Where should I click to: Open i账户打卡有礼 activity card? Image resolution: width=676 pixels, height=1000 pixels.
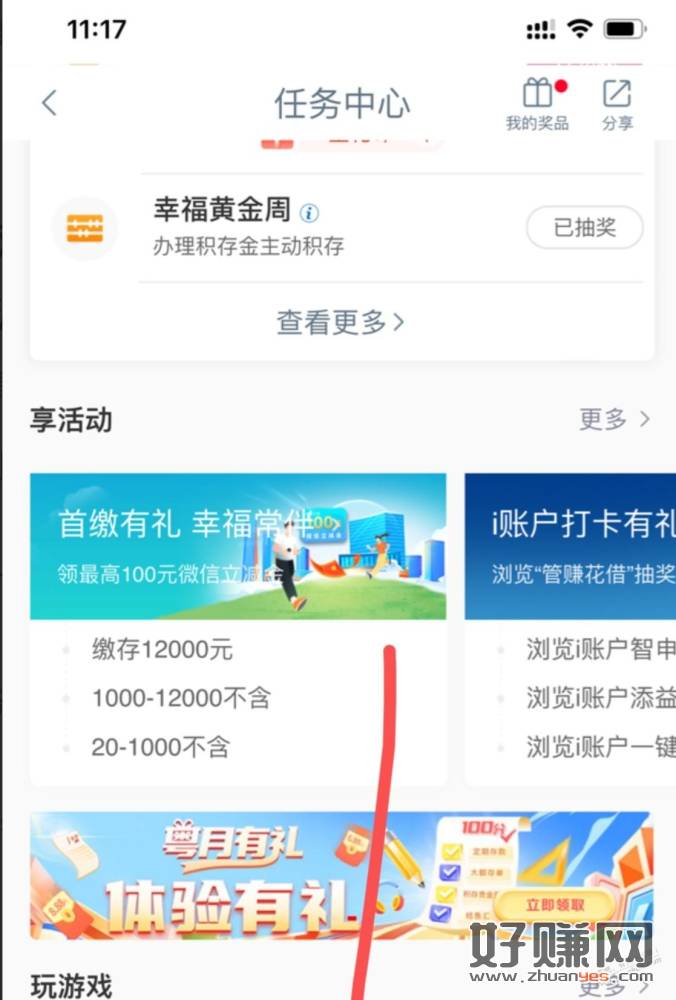(x=570, y=546)
